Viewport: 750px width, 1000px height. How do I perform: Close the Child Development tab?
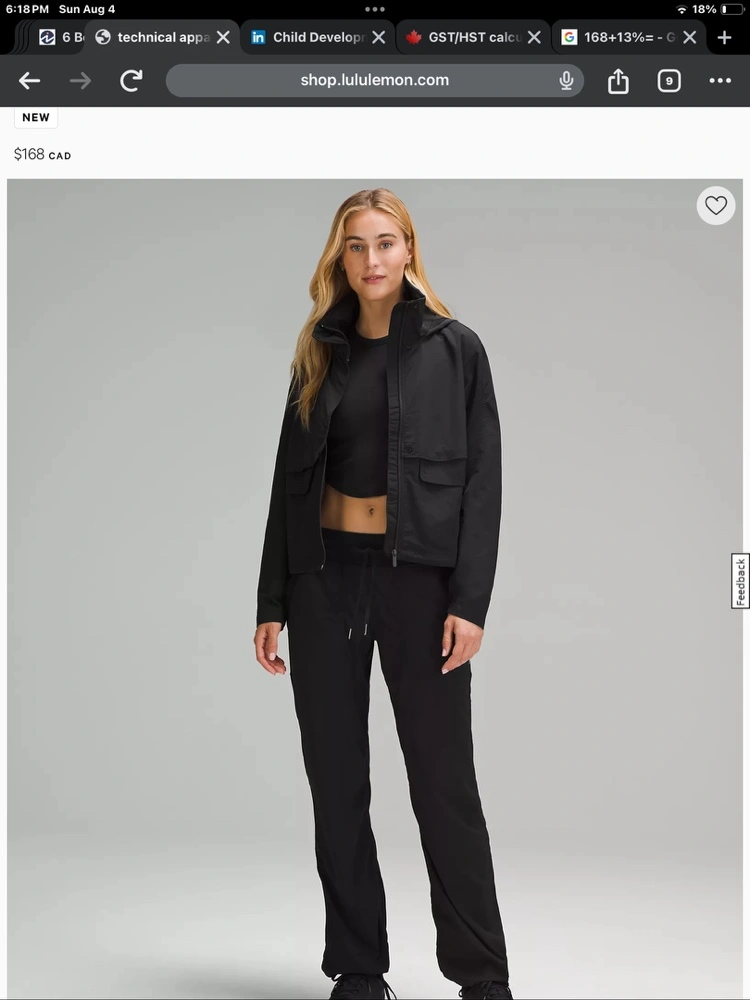[x=379, y=37]
